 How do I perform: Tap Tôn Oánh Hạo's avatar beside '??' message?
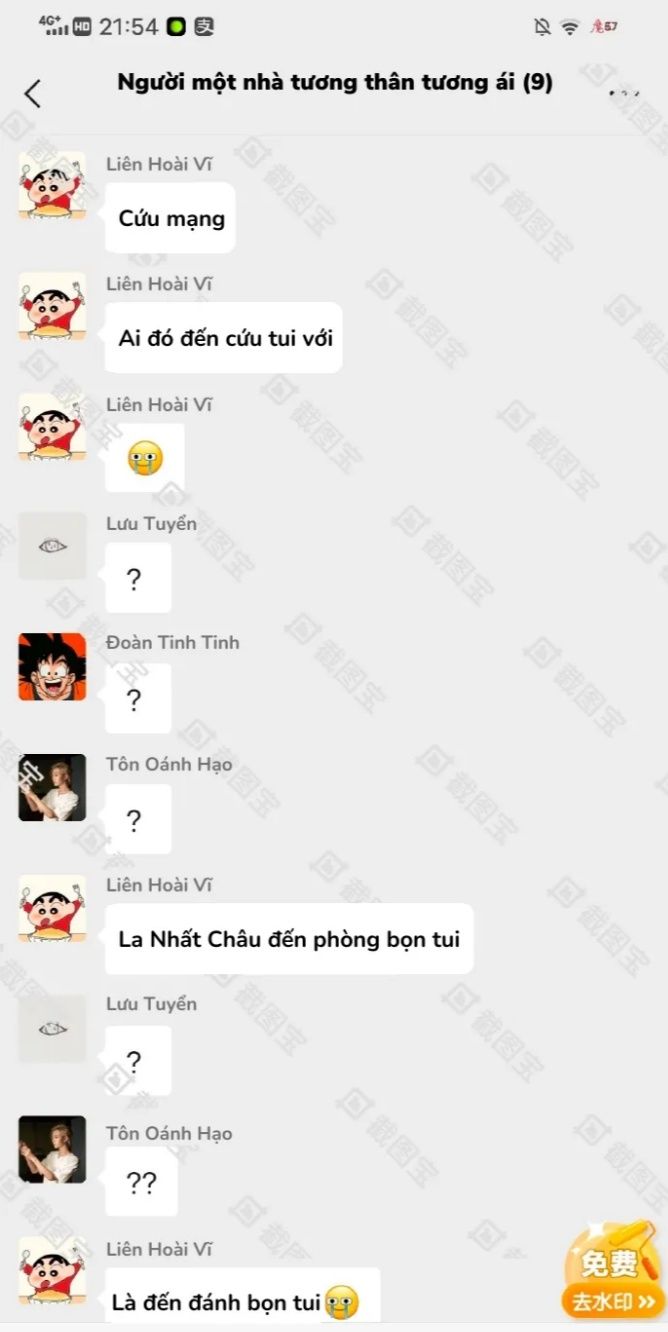point(52,1150)
